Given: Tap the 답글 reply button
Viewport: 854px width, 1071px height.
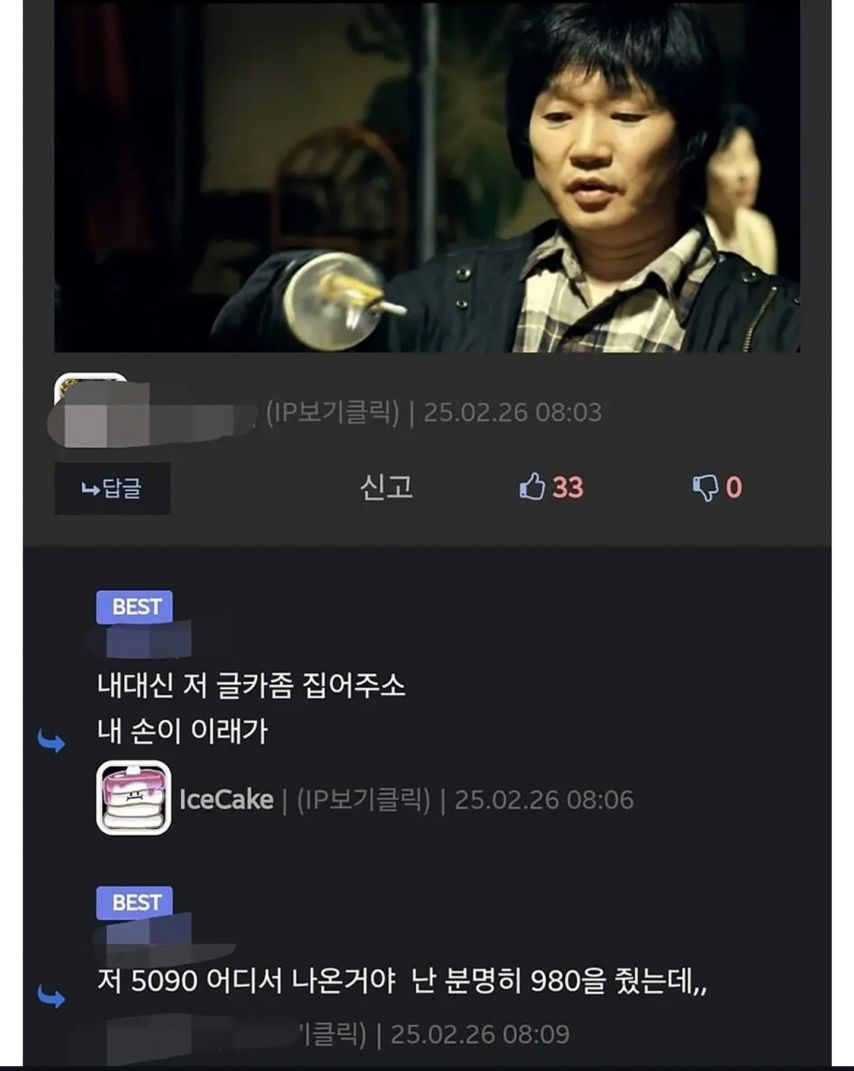Looking at the screenshot, I should (x=112, y=488).
